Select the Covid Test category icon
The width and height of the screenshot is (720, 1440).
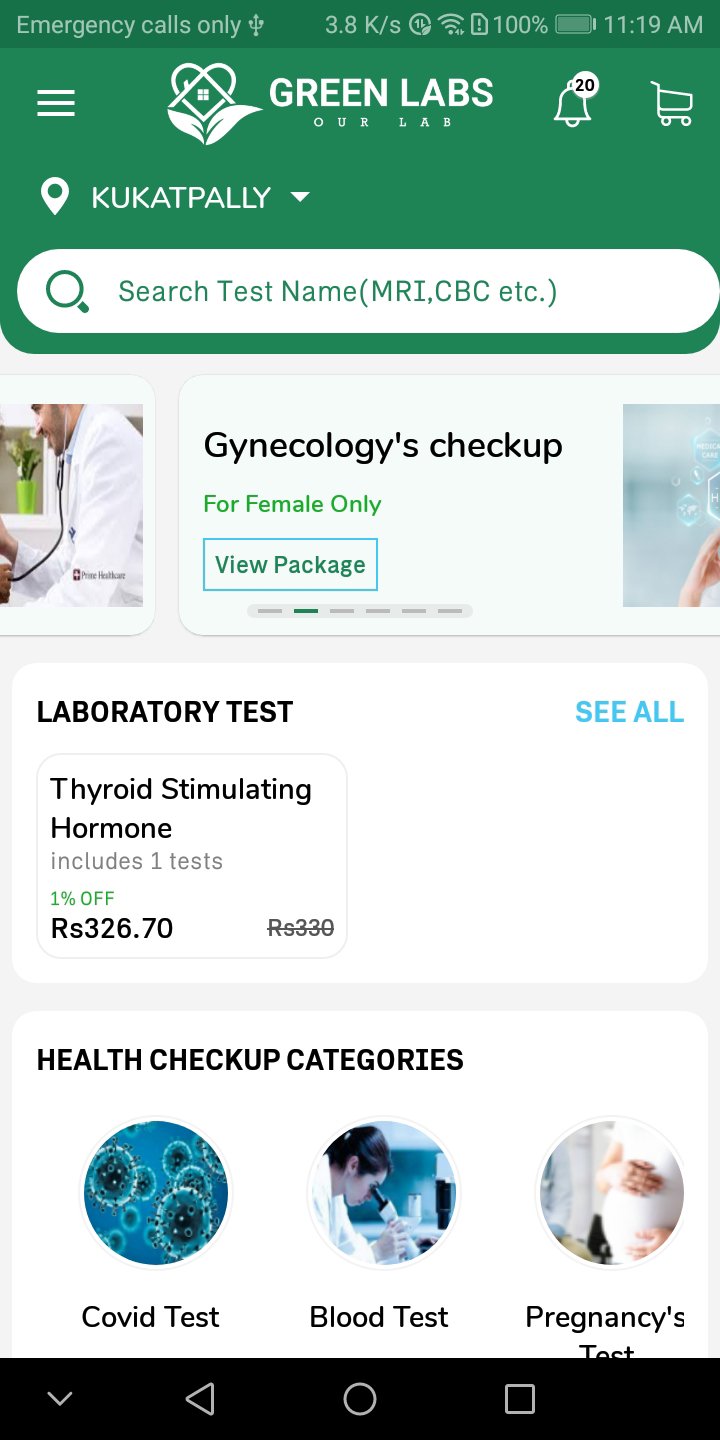(155, 1192)
